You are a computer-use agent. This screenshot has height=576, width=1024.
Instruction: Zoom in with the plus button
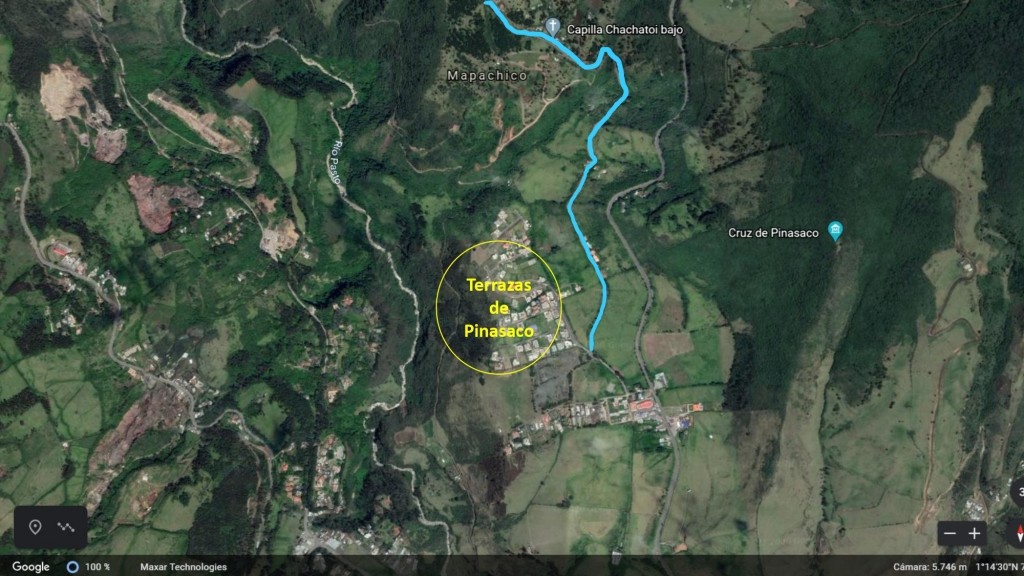click(974, 534)
